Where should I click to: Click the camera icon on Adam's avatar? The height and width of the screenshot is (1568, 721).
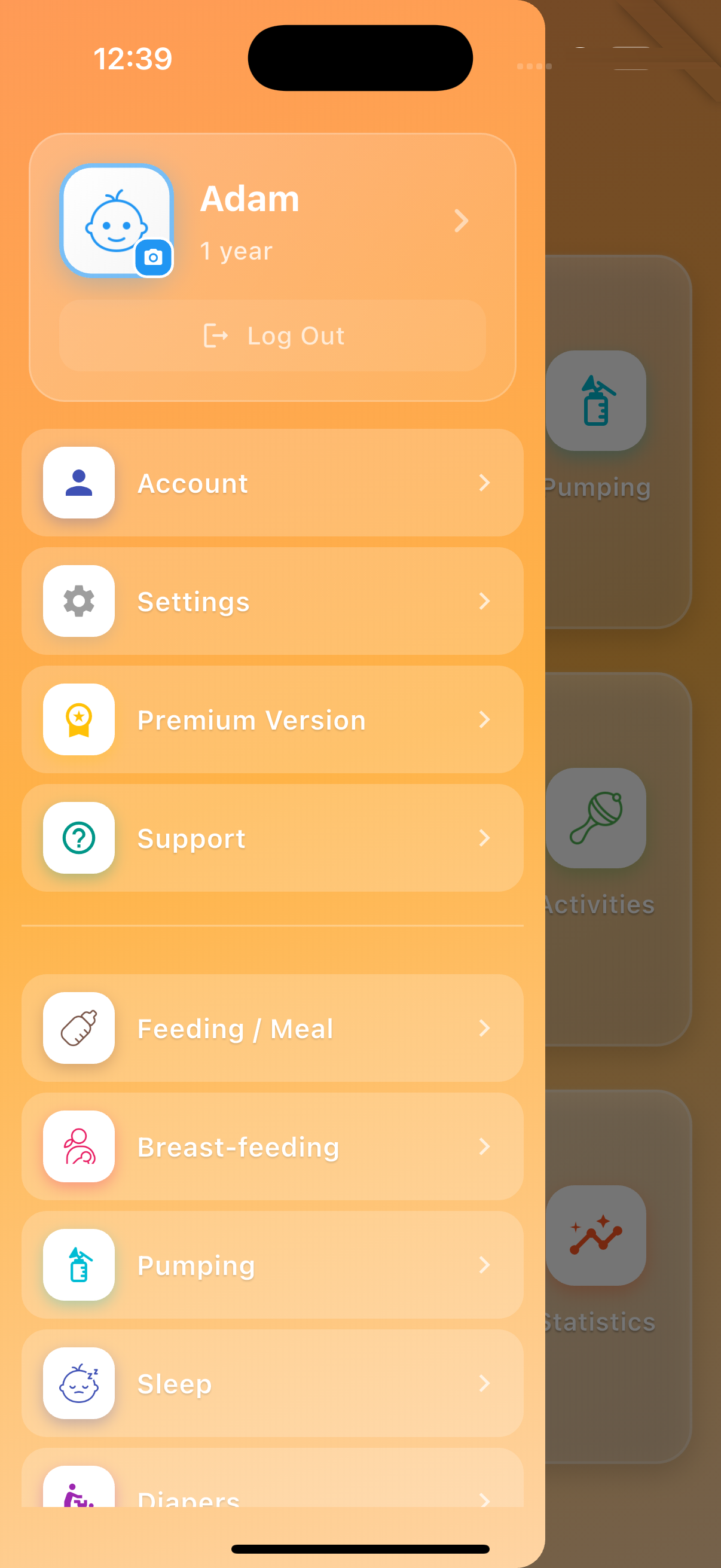(x=154, y=258)
